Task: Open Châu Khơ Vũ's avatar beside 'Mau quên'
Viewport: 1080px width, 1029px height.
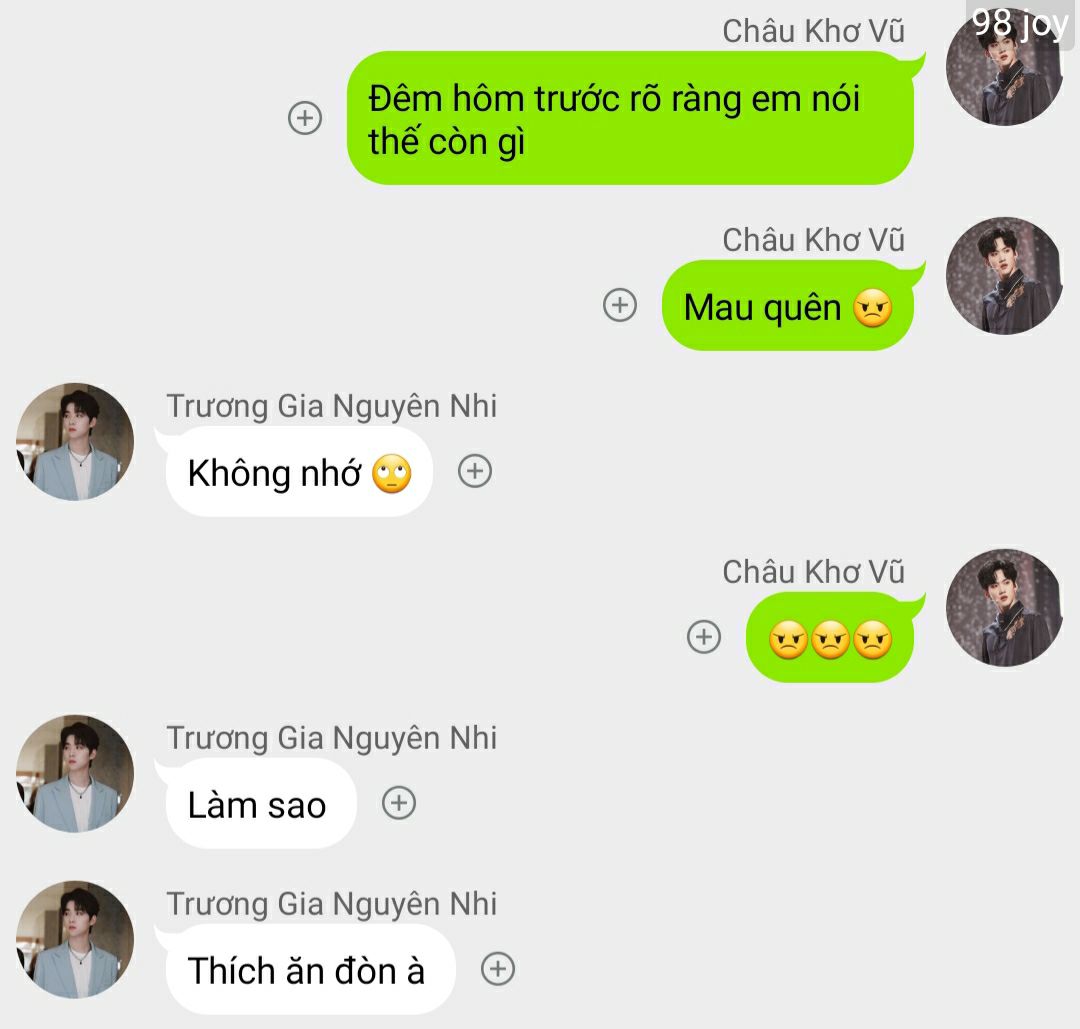Action: click(1003, 276)
